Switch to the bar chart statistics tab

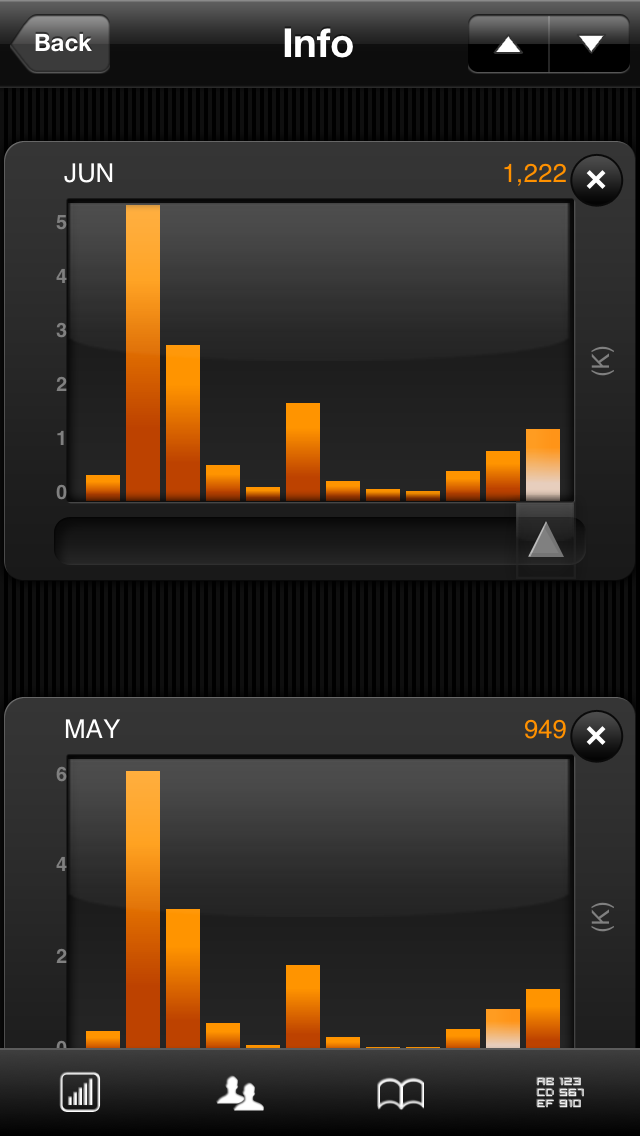point(80,1092)
